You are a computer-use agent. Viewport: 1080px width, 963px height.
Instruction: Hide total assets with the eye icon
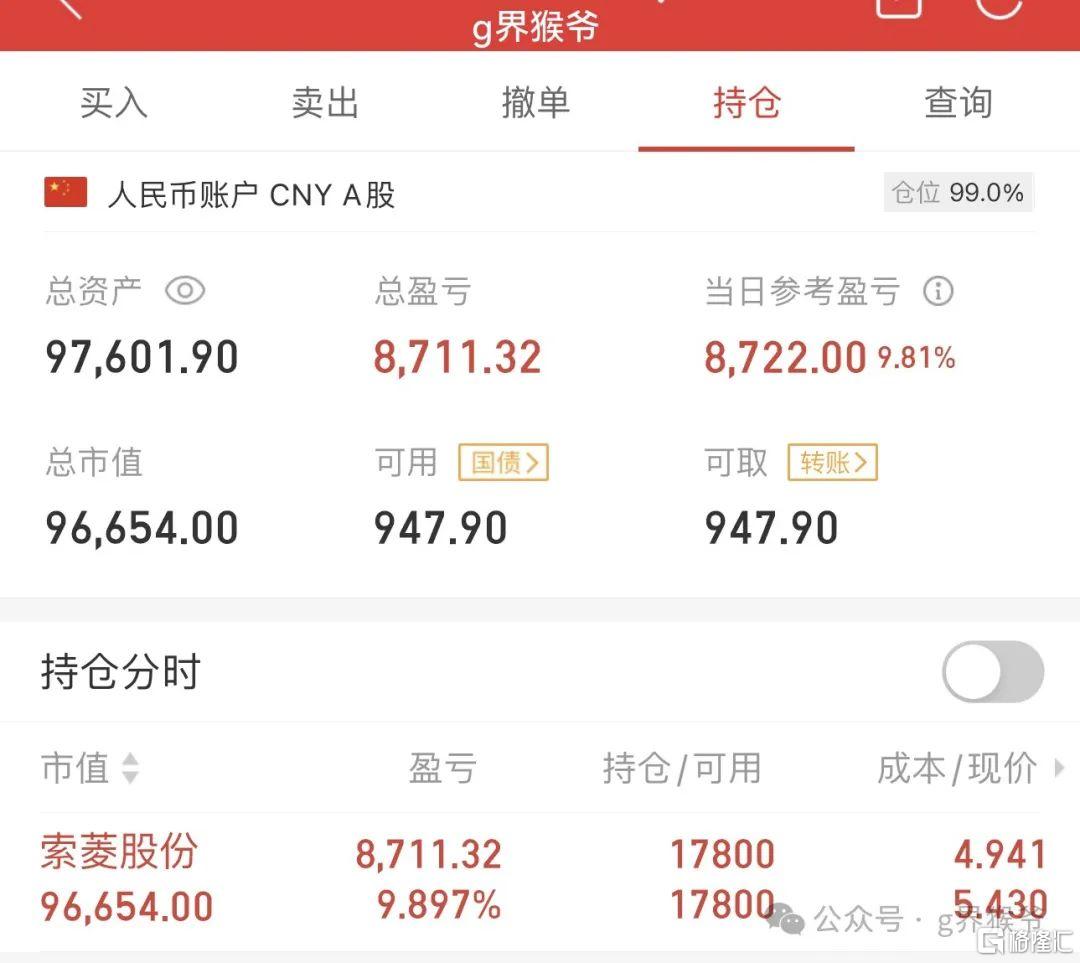tap(185, 291)
